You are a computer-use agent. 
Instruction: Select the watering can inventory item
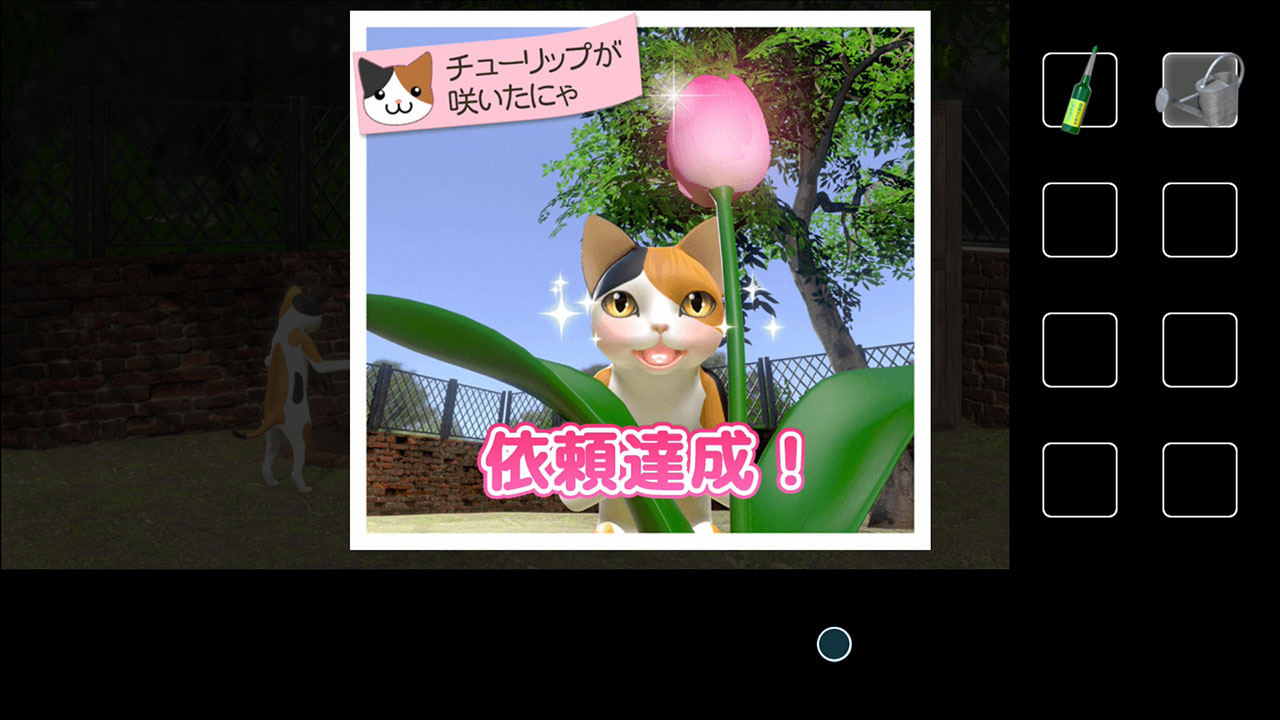coord(1199,90)
